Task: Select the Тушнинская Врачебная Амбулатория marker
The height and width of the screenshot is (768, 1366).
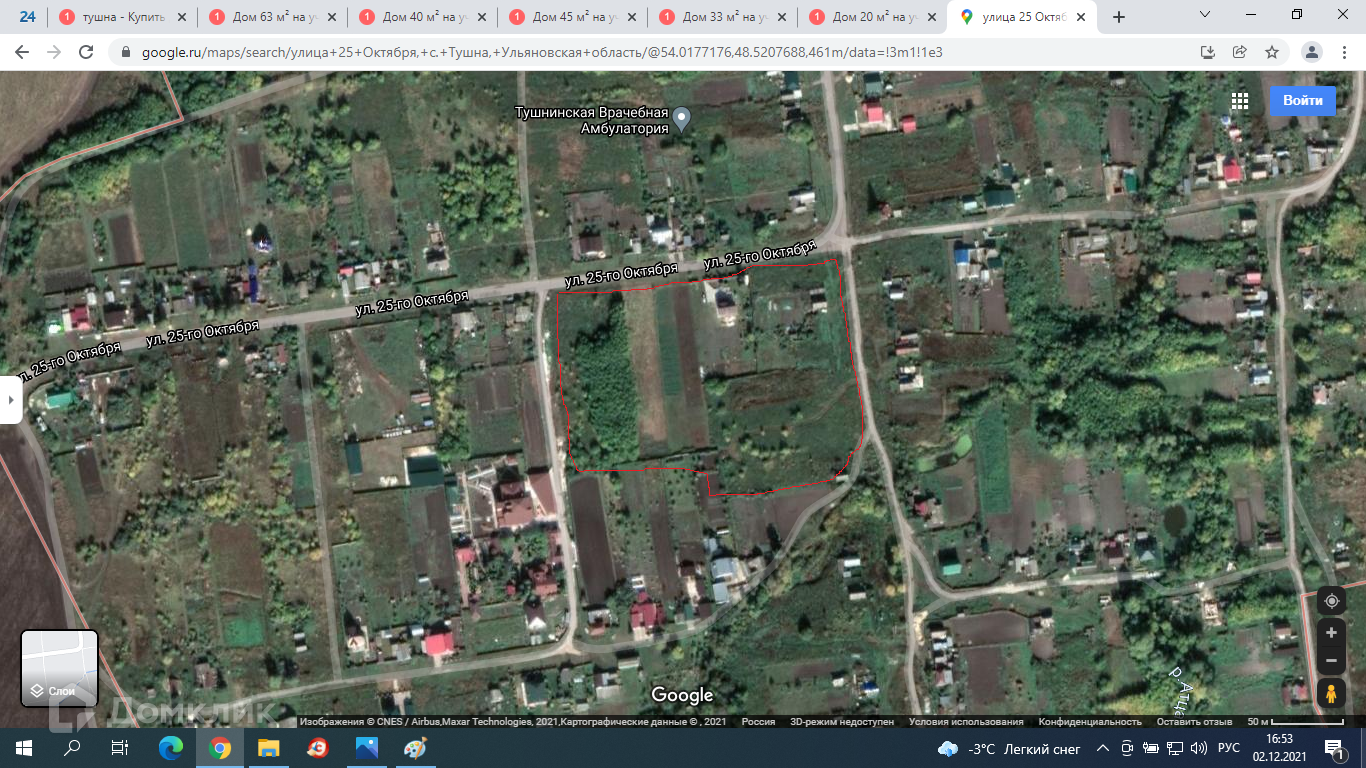Action: (x=682, y=120)
